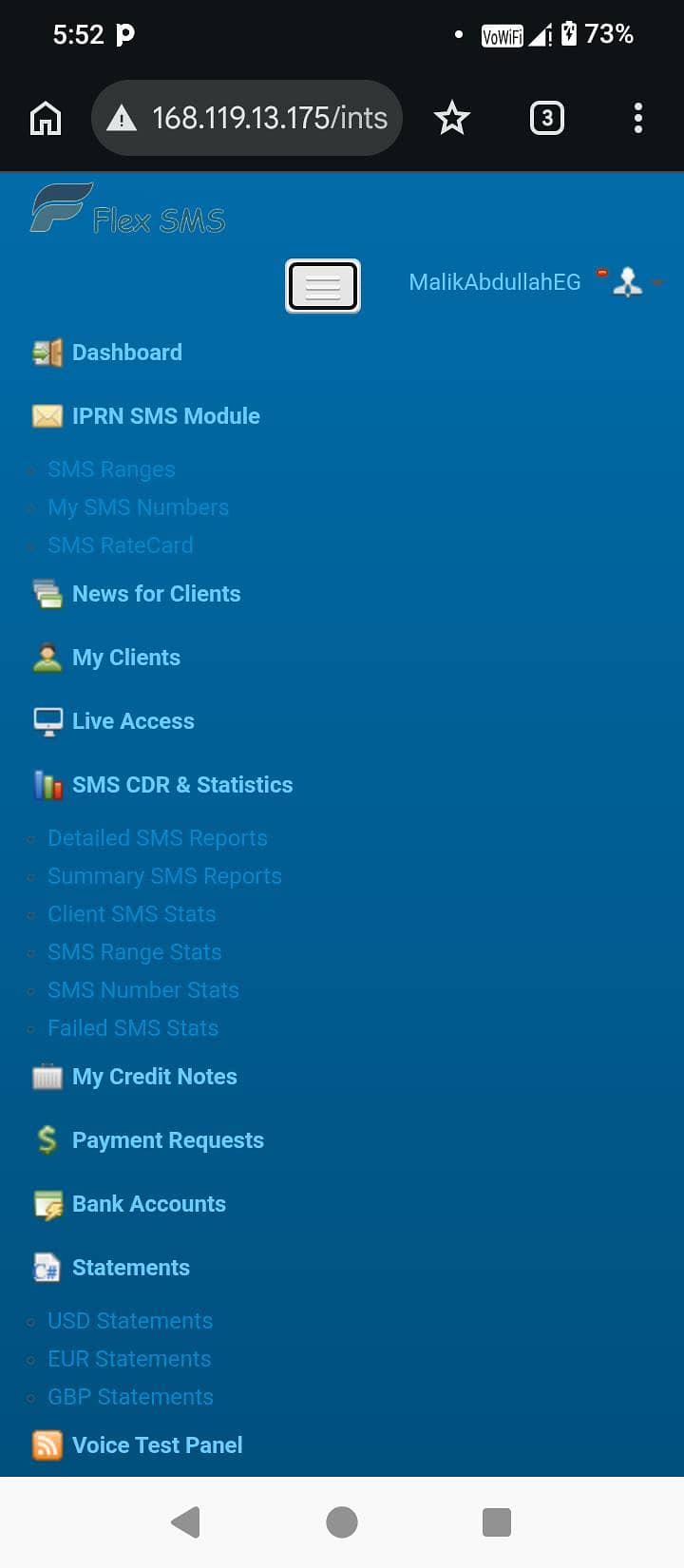Open the browser tab switcher
This screenshot has width=684, height=1568.
[x=546, y=119]
